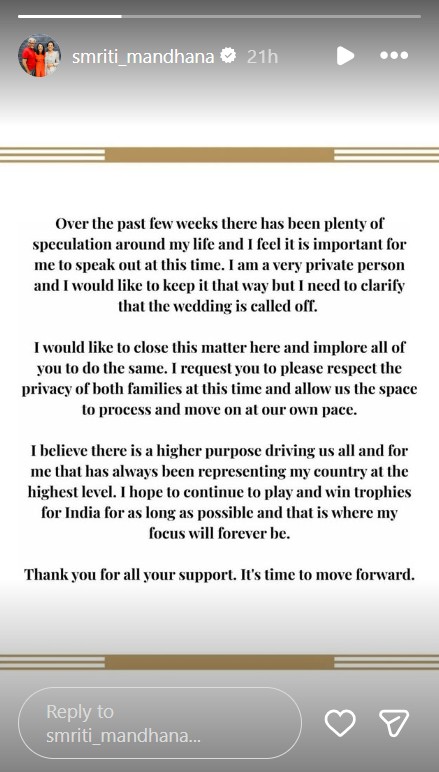Like this story with the heart
This screenshot has width=439, height=772.
340,723
